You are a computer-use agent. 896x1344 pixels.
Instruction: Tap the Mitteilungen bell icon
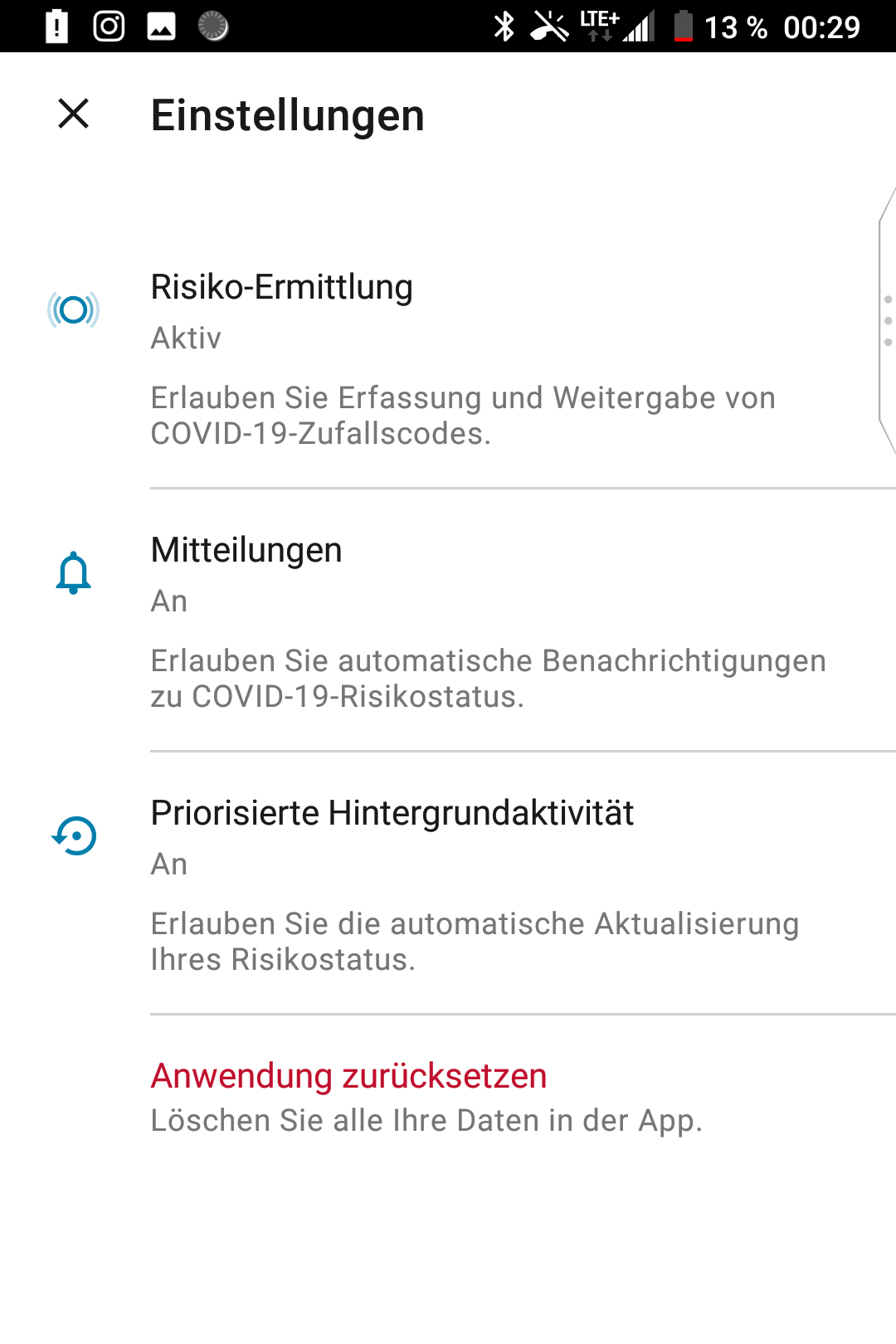pos(74,574)
